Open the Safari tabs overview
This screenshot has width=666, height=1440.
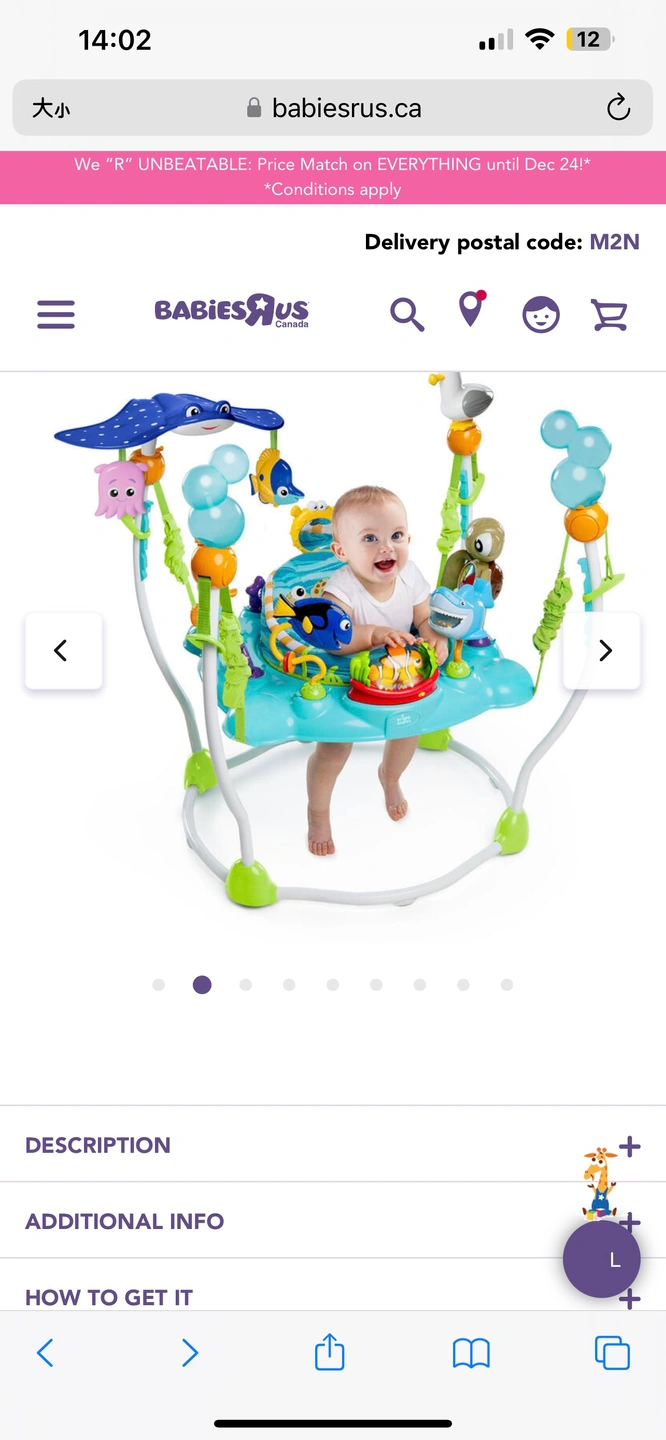coord(612,1354)
